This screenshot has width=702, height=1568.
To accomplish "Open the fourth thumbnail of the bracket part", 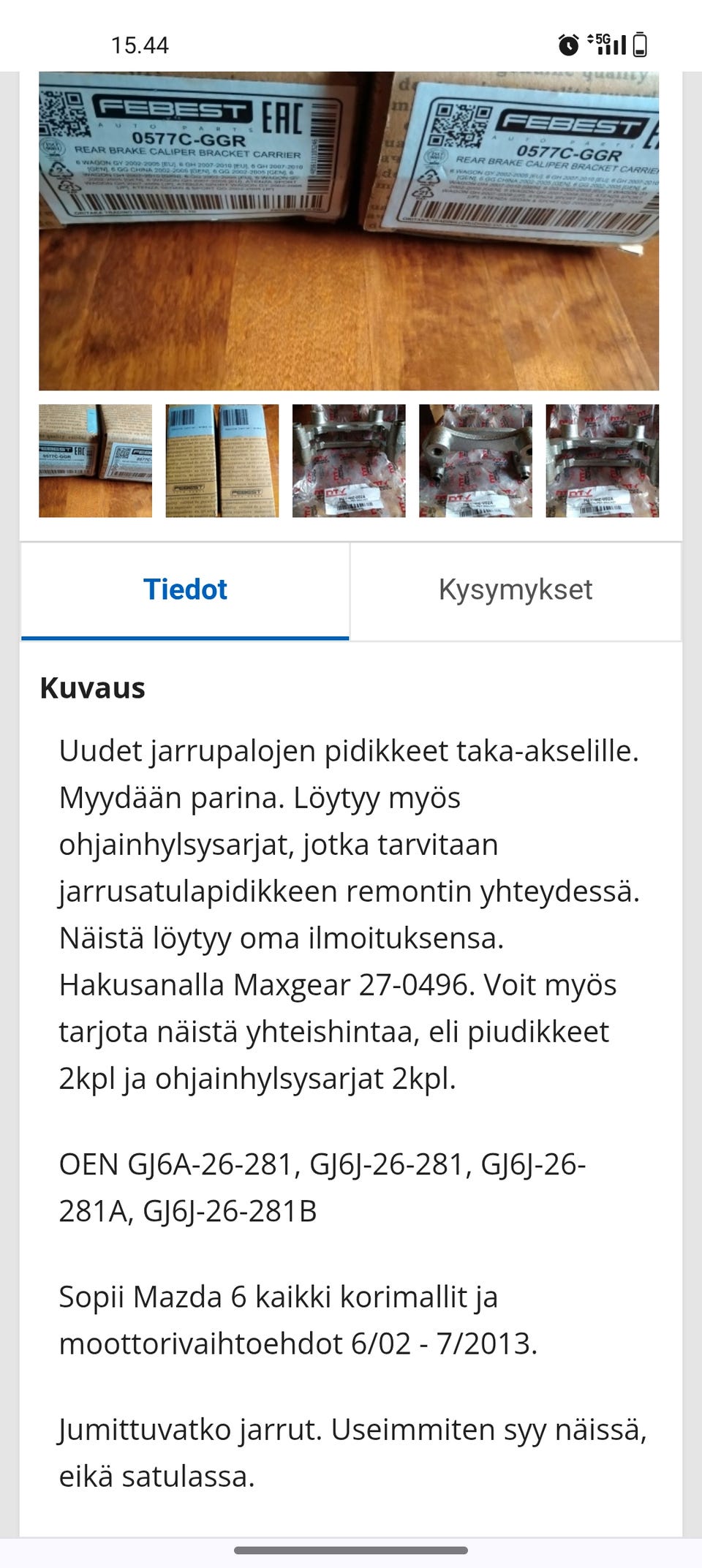I will pos(474,461).
